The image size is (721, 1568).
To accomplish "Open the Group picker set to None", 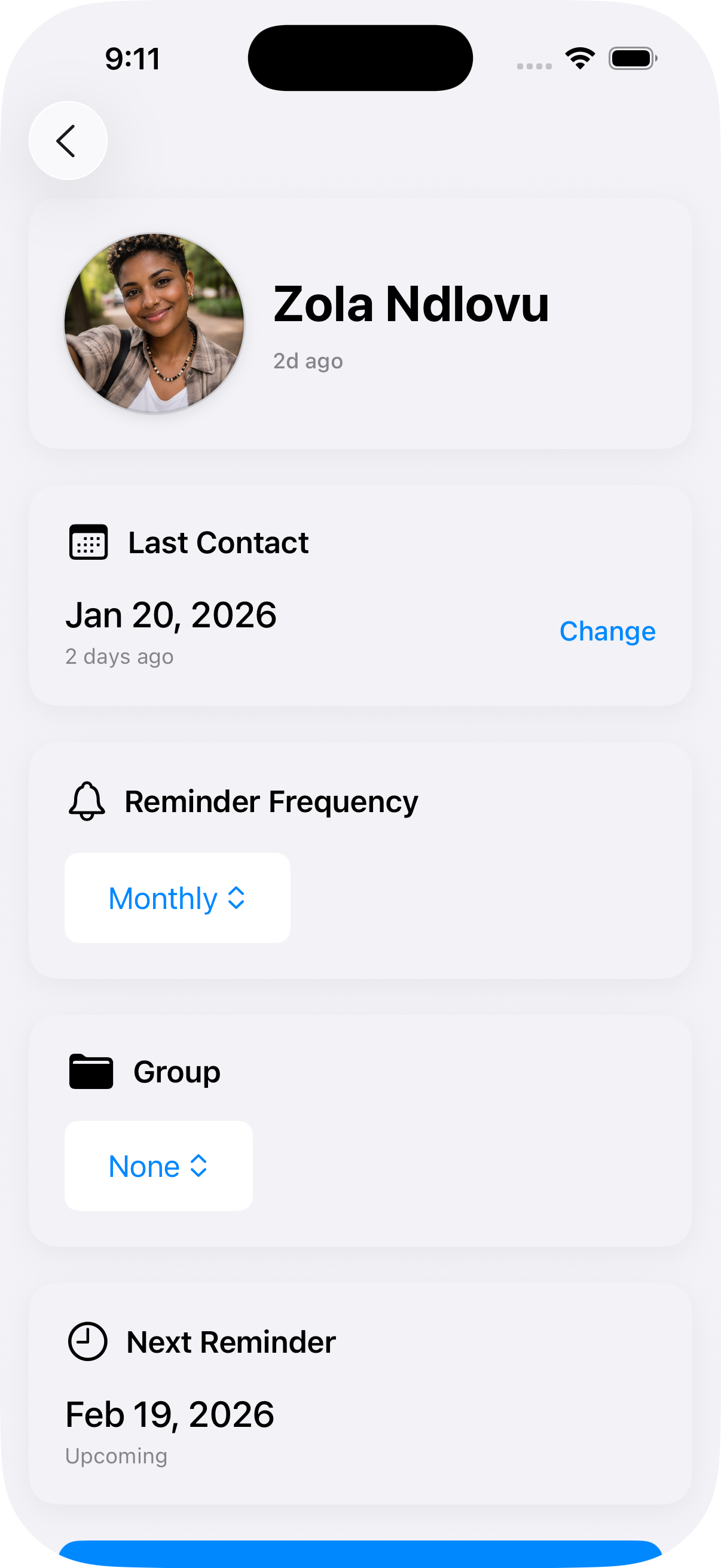I will [158, 1166].
